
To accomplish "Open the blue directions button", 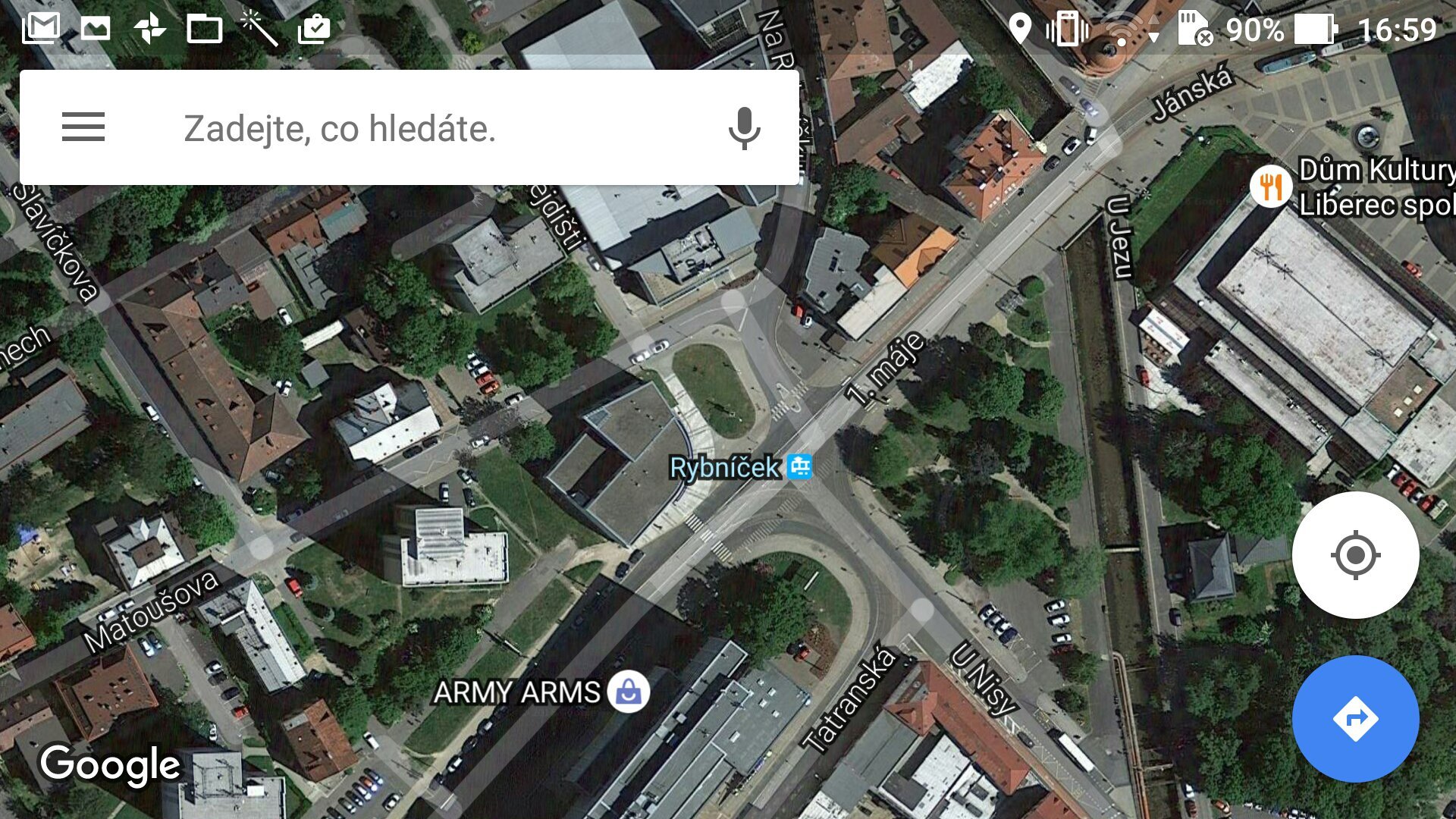I will pyautogui.click(x=1355, y=718).
